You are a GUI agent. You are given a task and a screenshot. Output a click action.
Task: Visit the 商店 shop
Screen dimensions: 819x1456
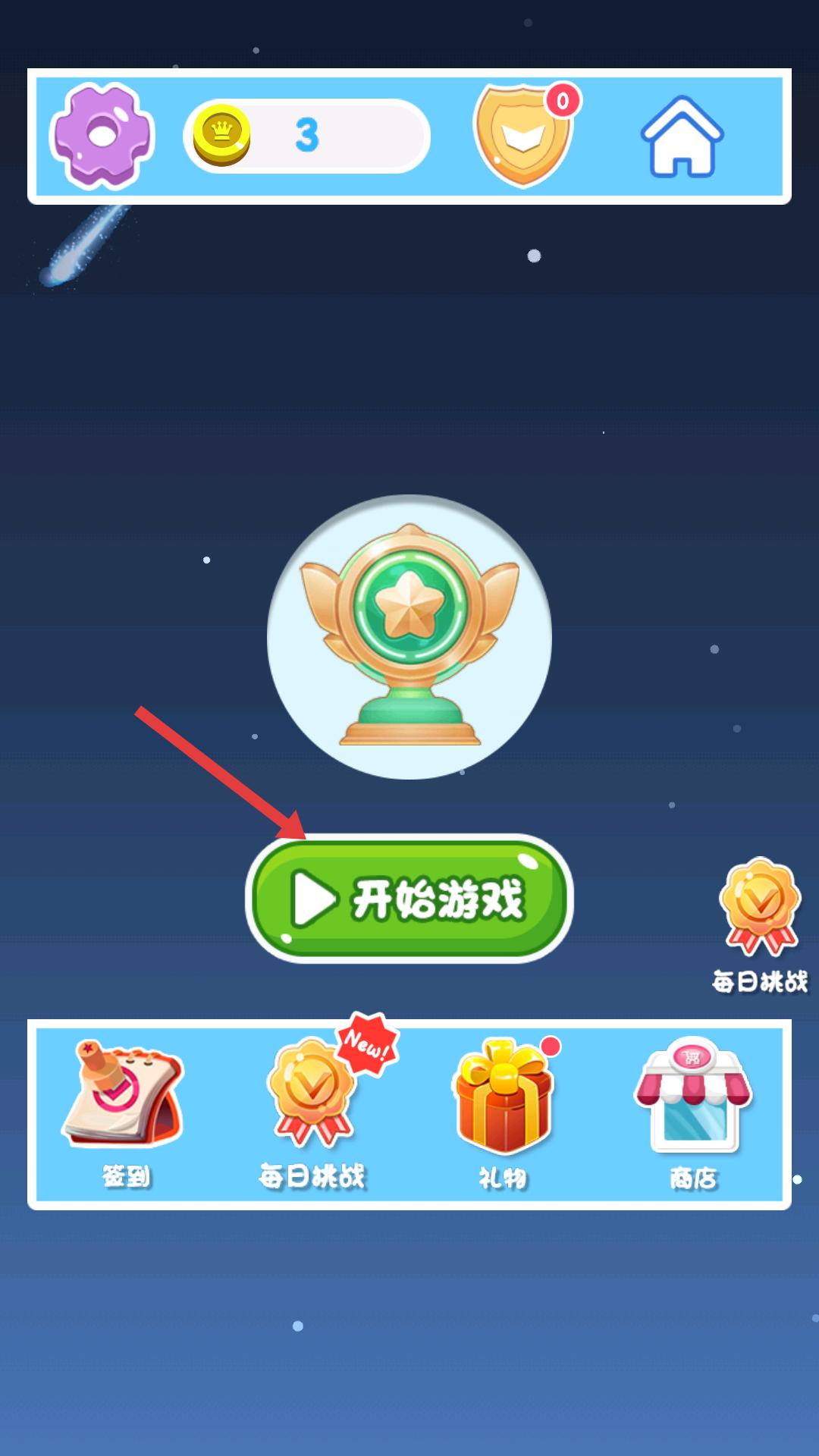693,1111
